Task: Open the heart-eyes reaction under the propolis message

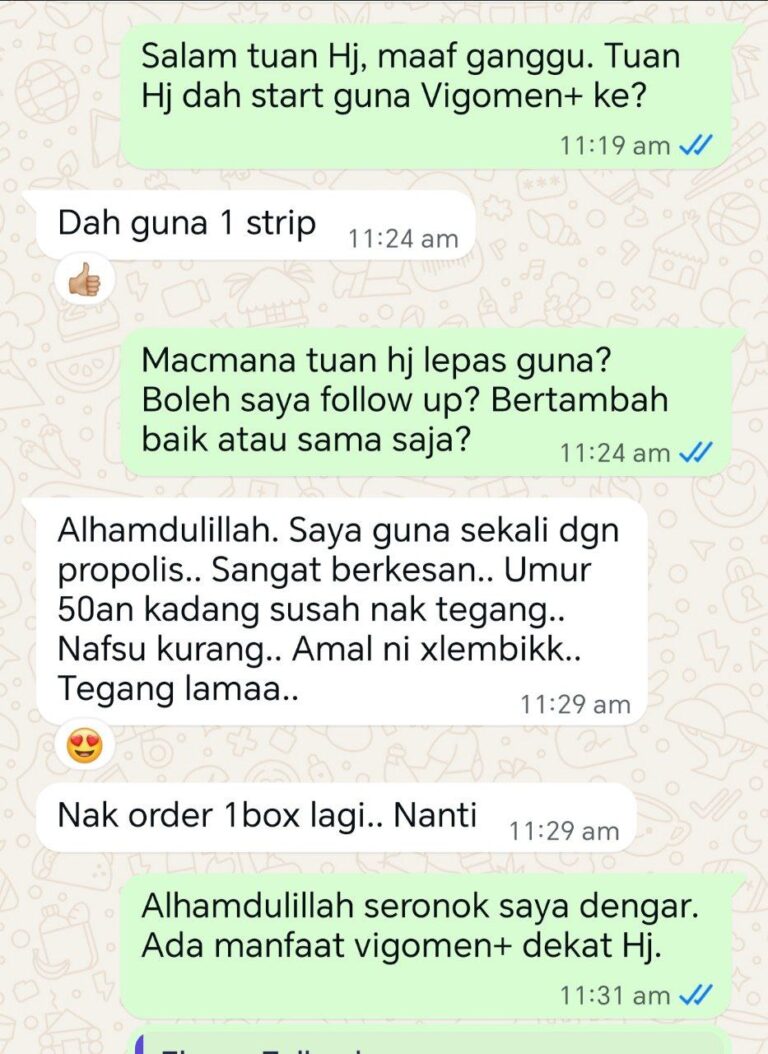Action: [x=86, y=745]
